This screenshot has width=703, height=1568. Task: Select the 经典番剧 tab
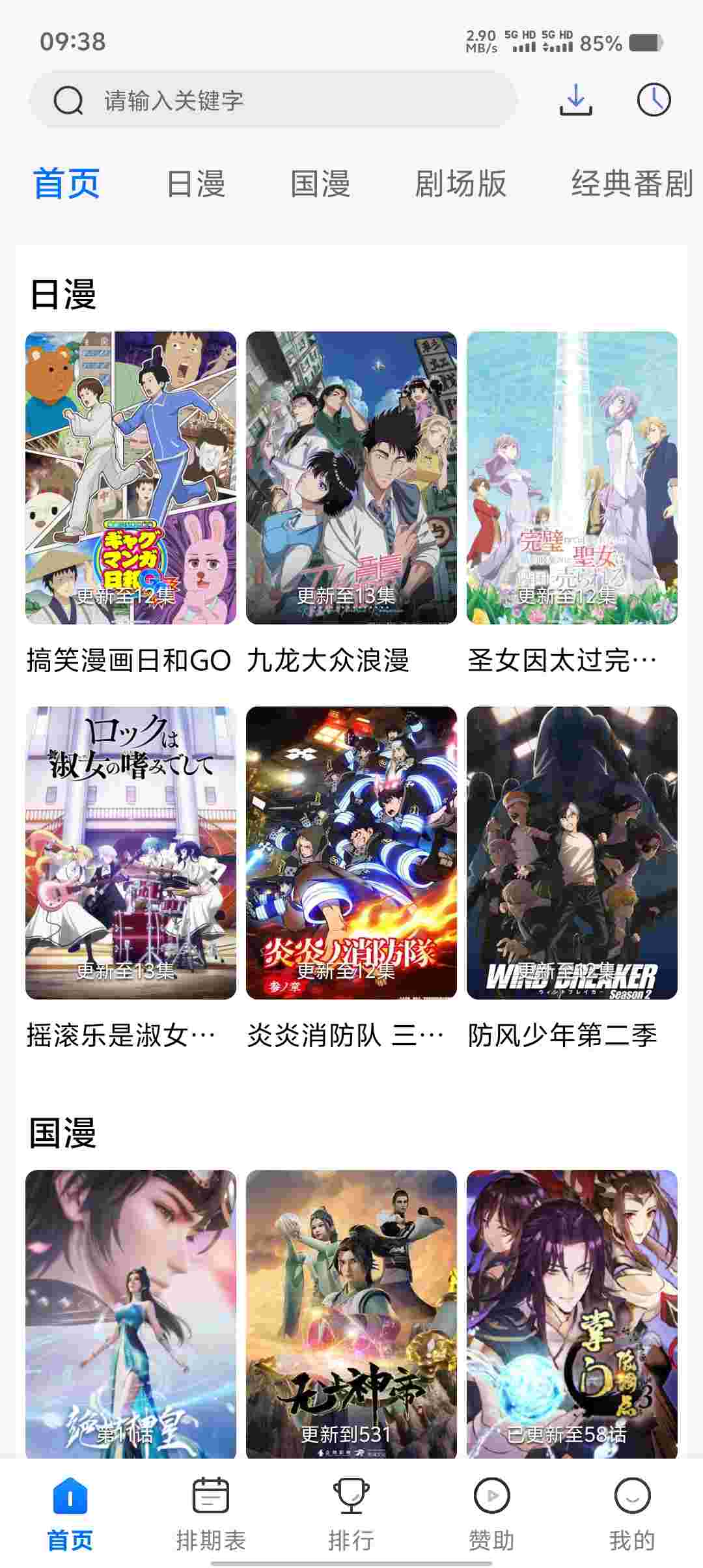(631, 184)
